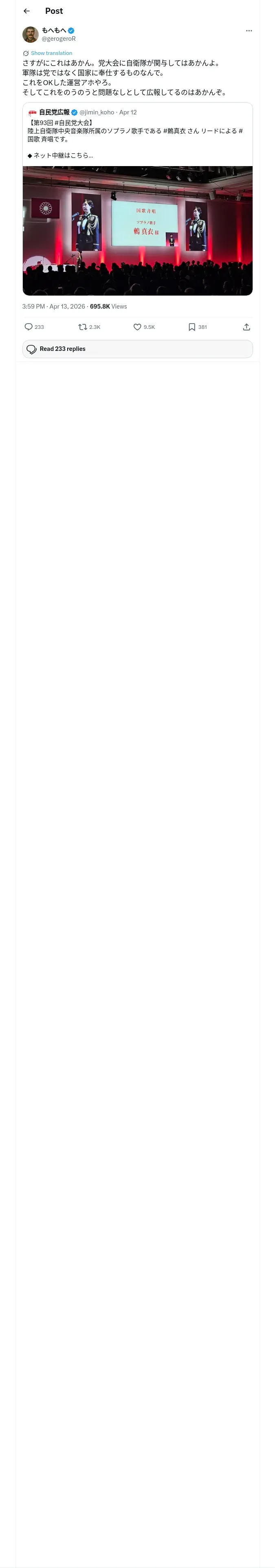Image resolution: width=275 pixels, height=1568 pixels.
Task: Like this post
Action: (144, 327)
